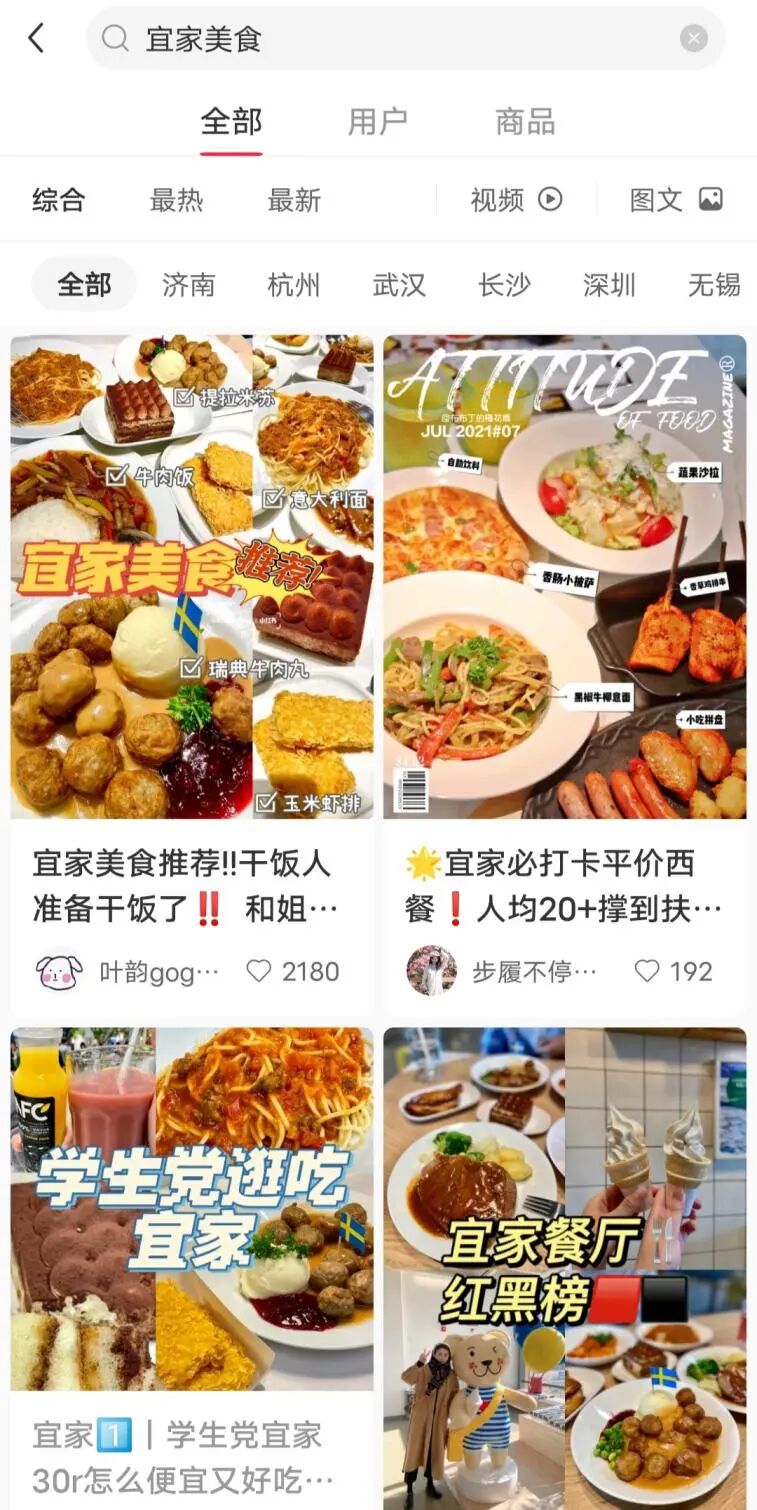Tap the search field with 宜家美食
Viewport: 757px width, 1510px height.
point(400,39)
